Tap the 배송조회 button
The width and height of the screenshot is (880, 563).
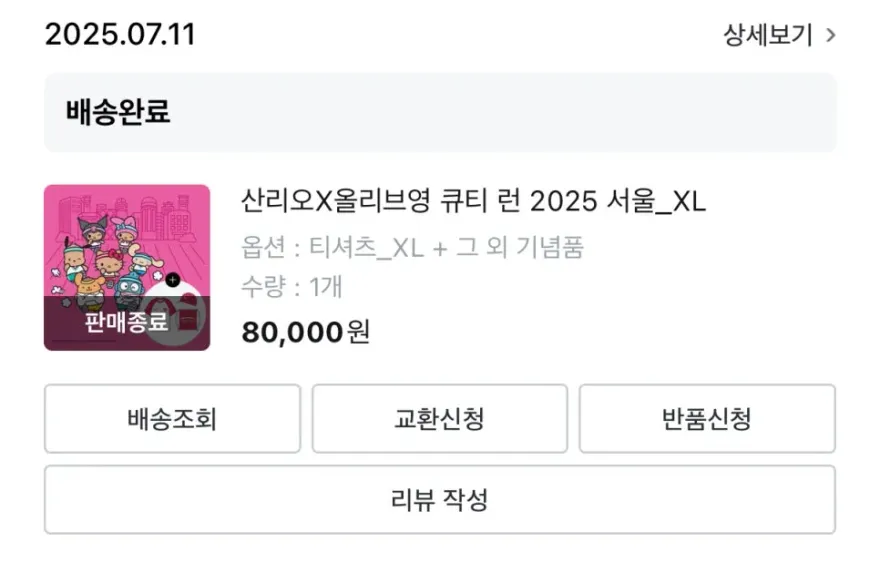172,419
